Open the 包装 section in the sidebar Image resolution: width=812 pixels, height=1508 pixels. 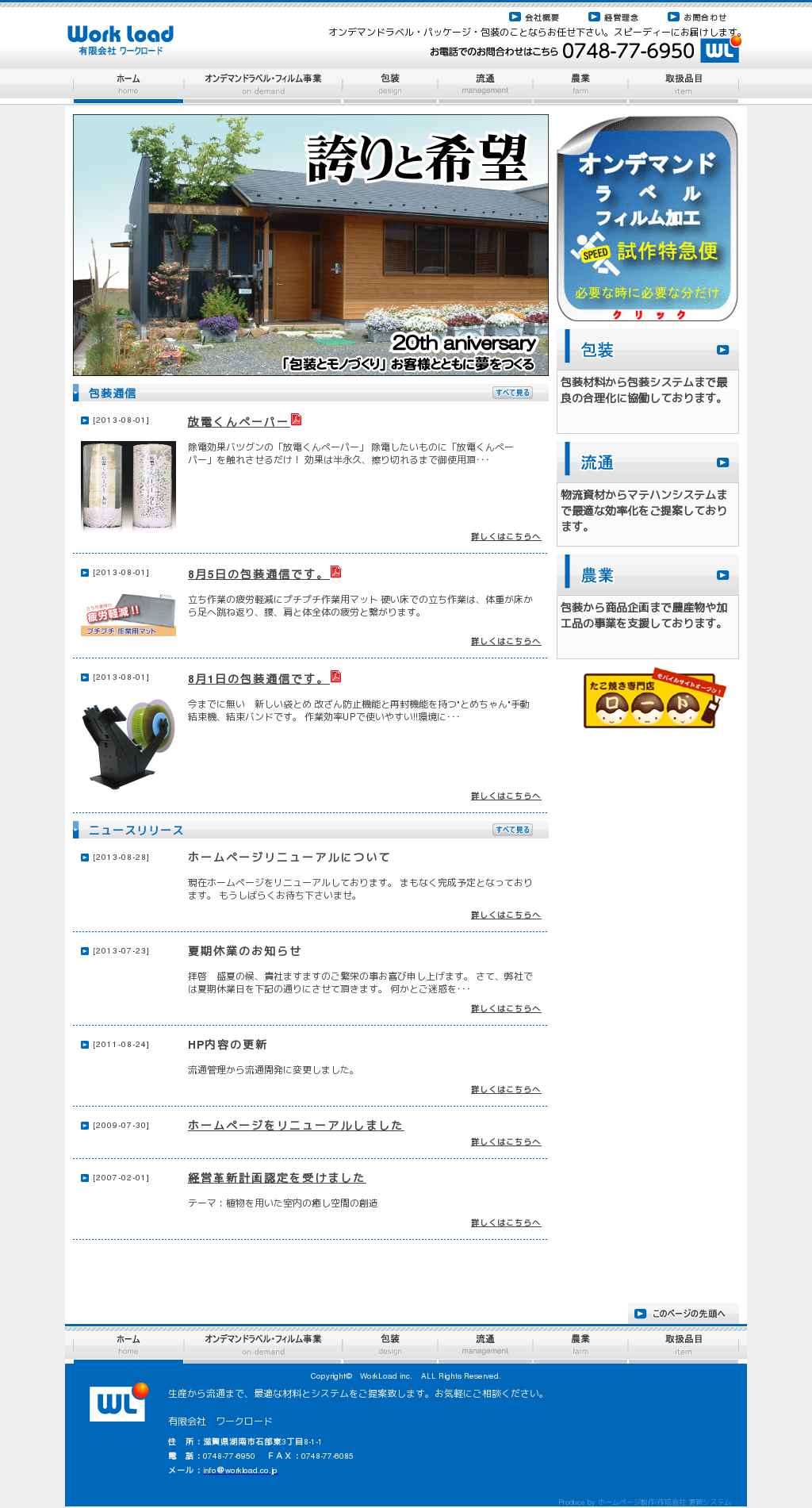point(647,350)
